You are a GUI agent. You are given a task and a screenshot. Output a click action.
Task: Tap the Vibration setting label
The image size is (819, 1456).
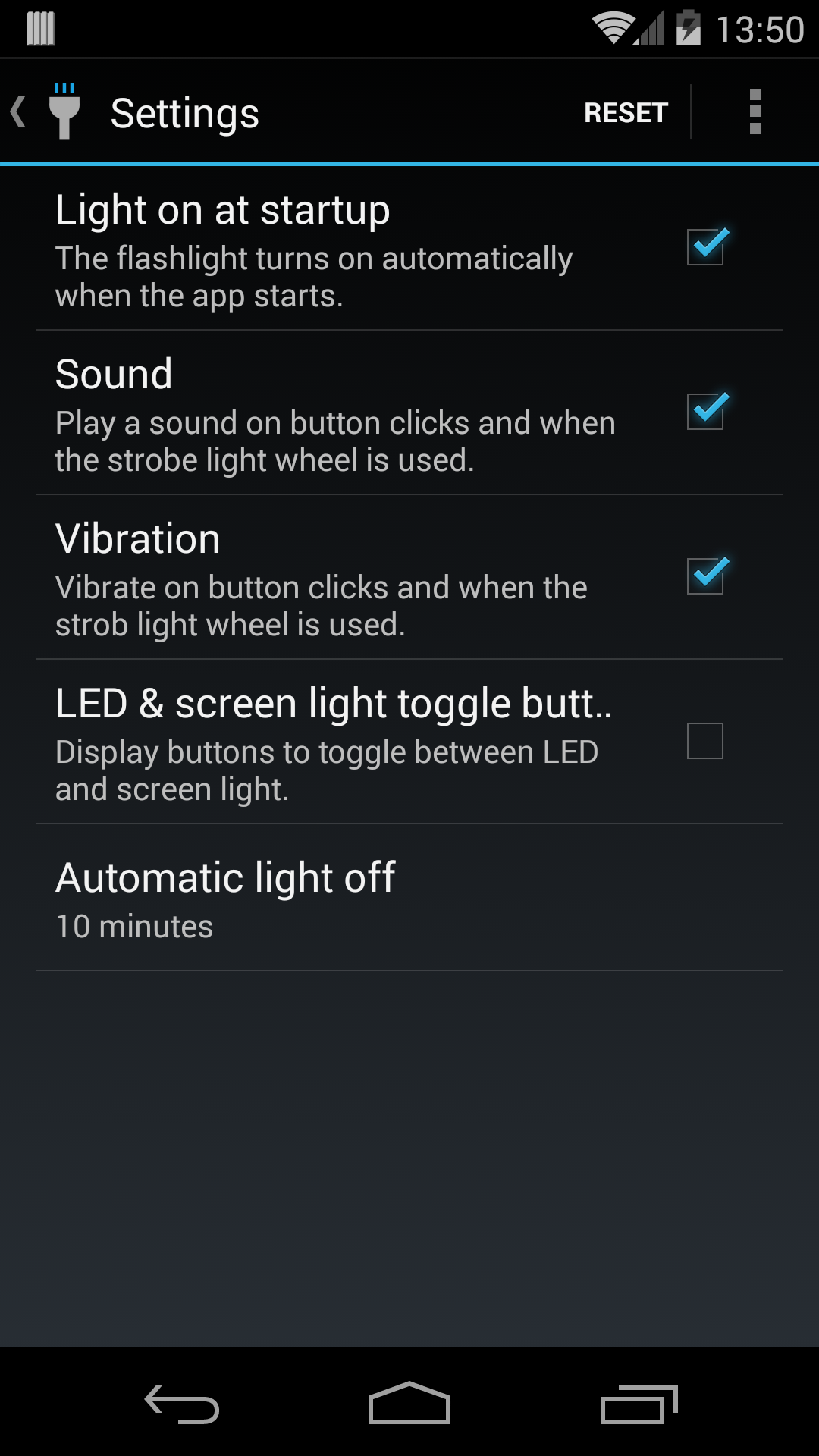(x=138, y=538)
